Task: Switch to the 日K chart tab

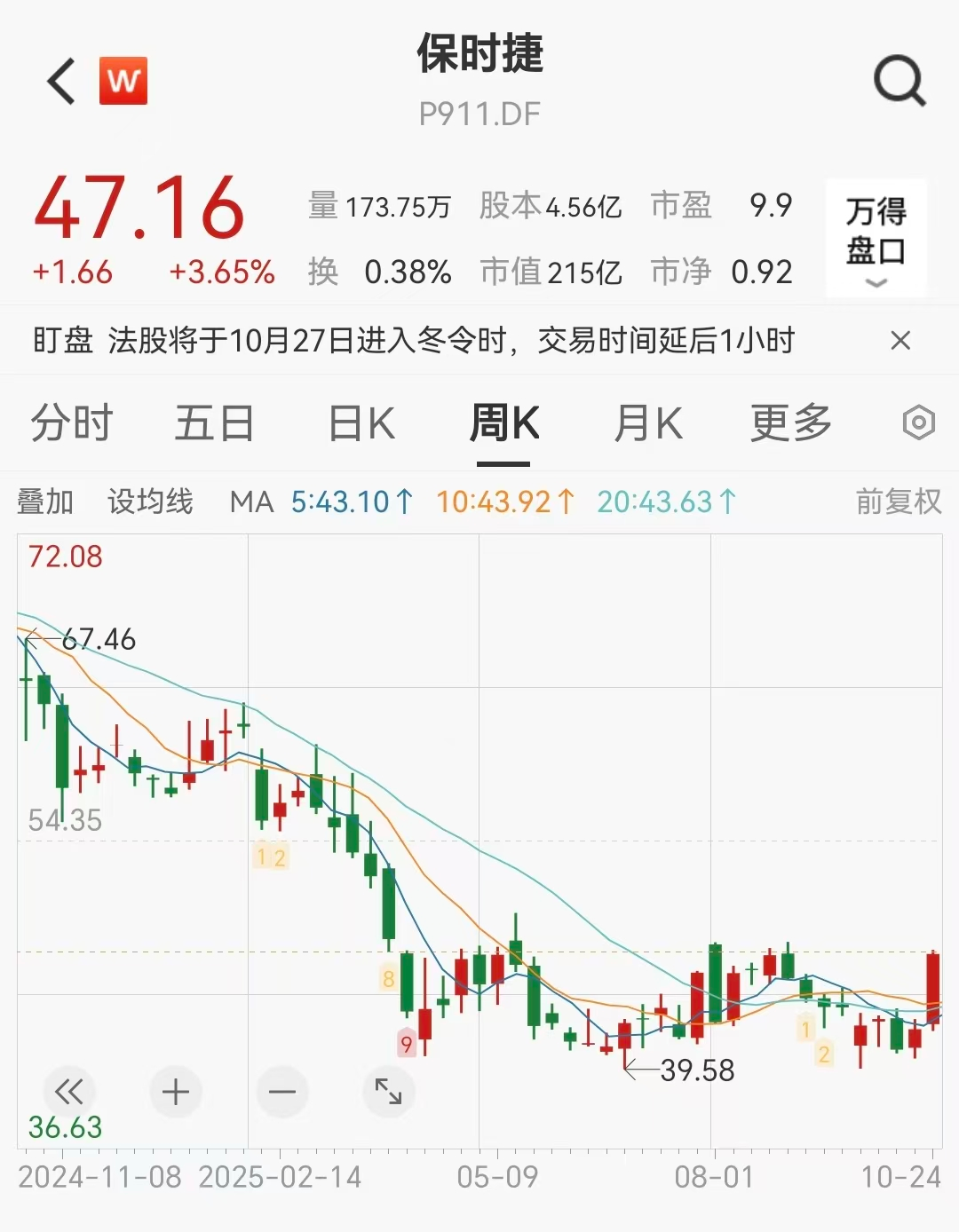Action: pyautogui.click(x=361, y=423)
